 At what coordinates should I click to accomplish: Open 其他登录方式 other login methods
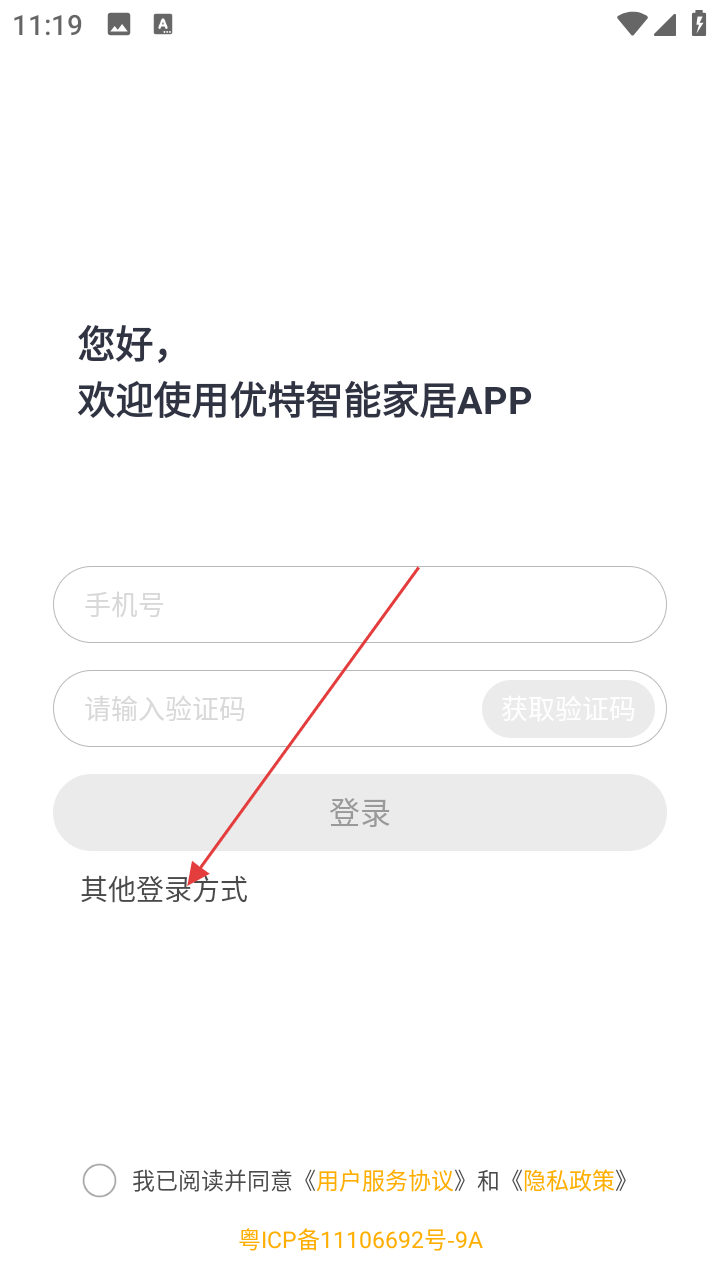tap(164, 889)
